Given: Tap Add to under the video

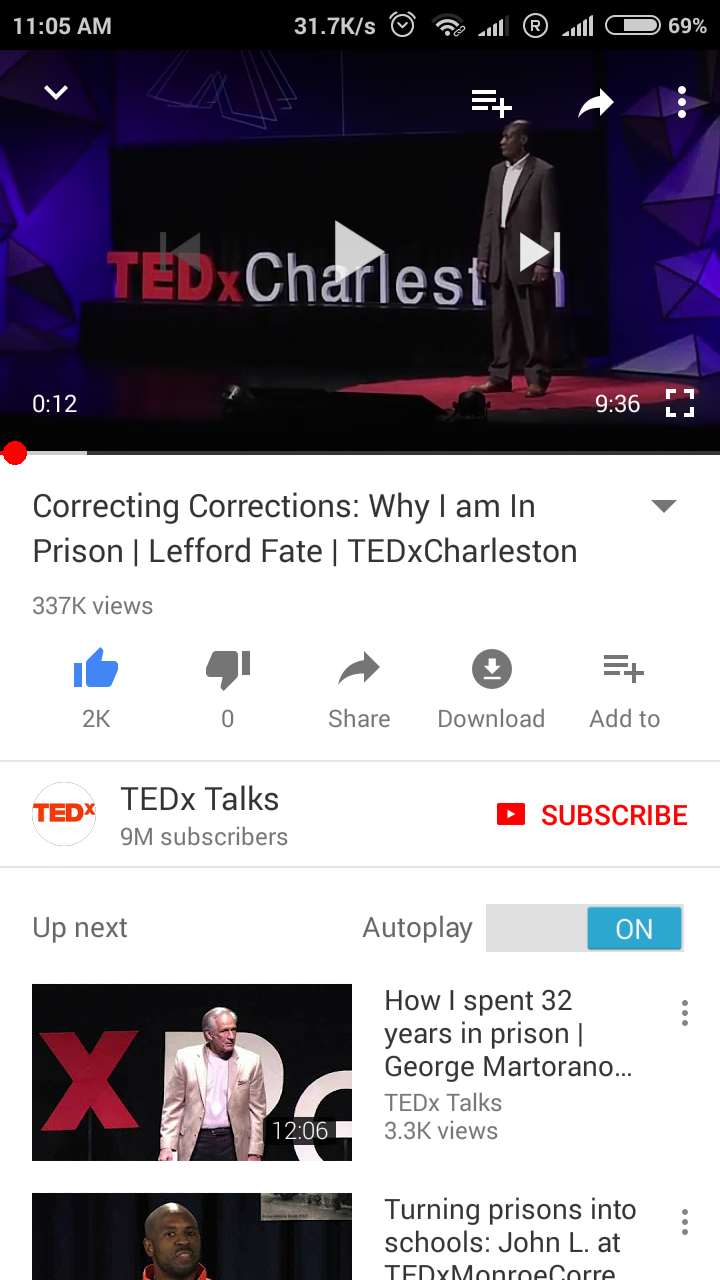Looking at the screenshot, I should pos(624,688).
